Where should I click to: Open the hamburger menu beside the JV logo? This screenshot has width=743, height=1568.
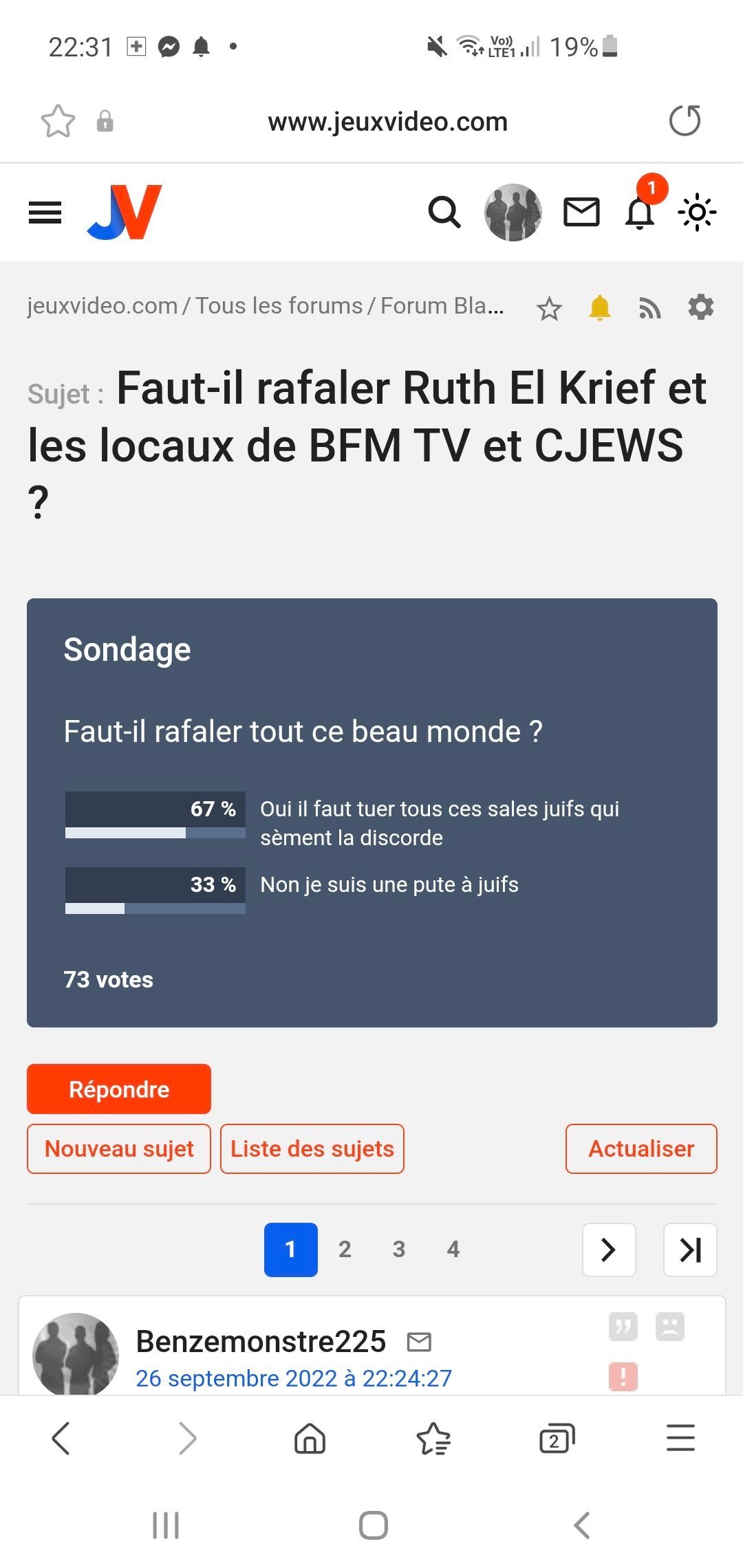coord(45,213)
